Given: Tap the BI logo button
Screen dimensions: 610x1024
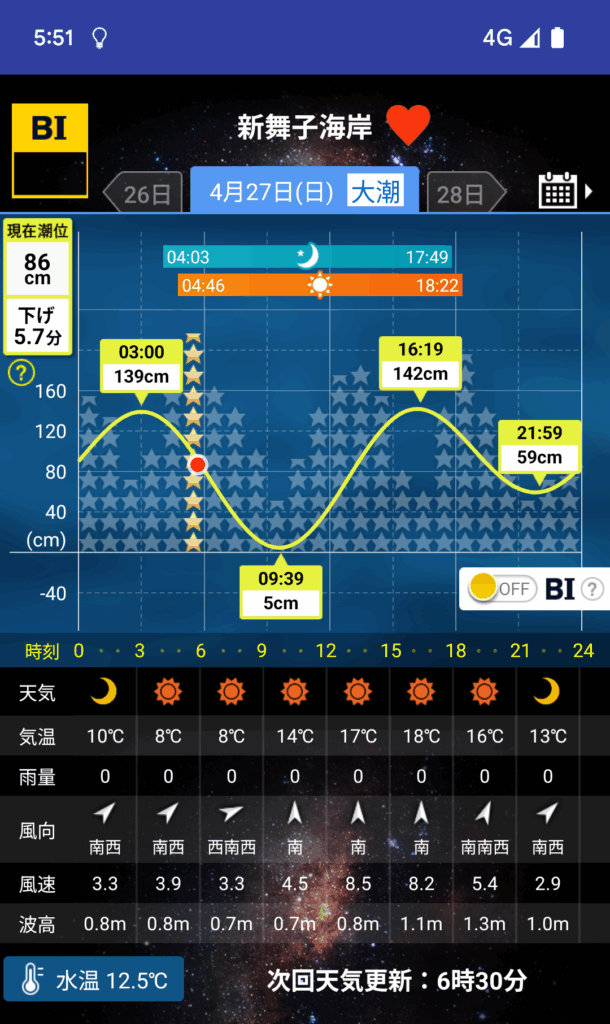Looking at the screenshot, I should pos(50,150).
